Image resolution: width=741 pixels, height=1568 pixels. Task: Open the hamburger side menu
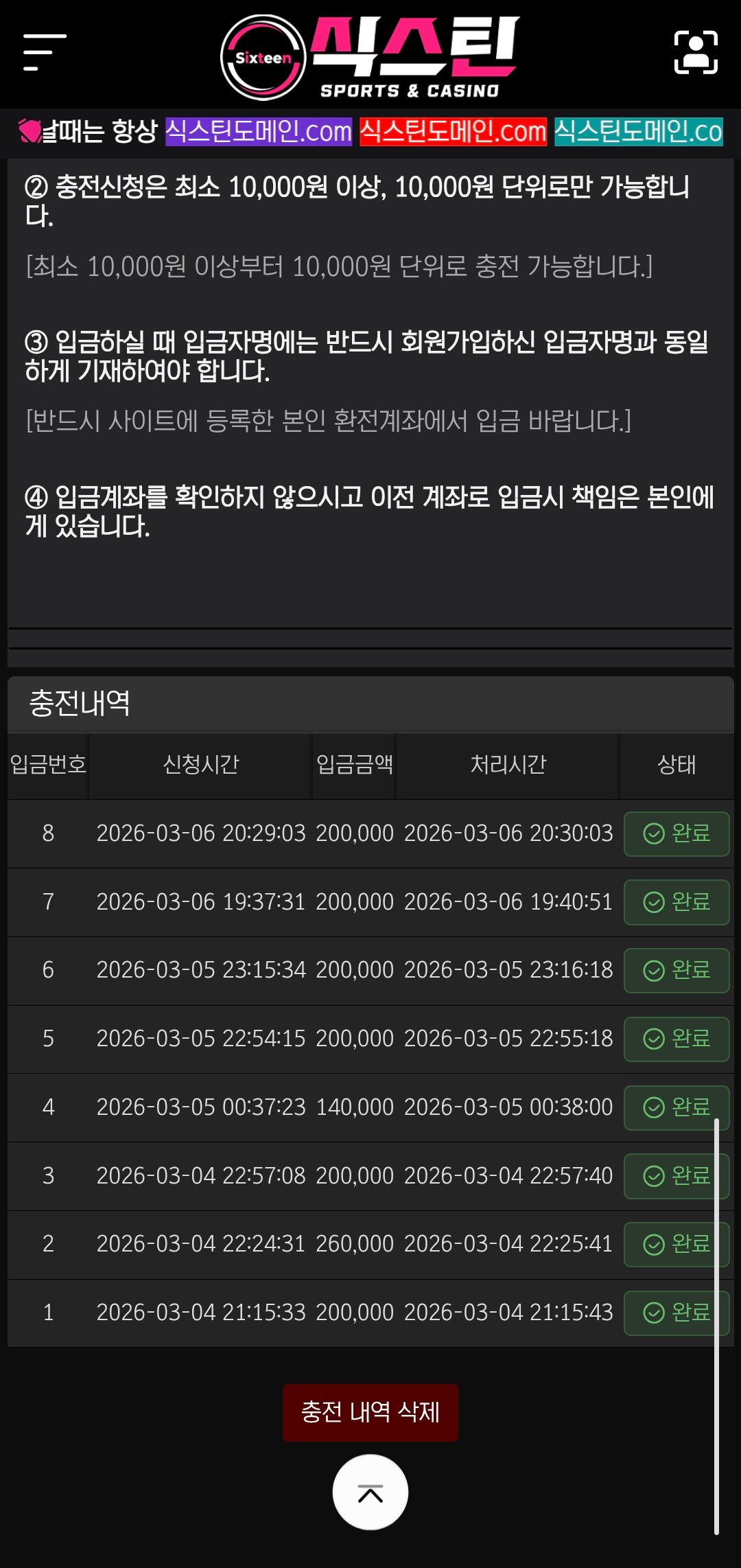(45, 52)
